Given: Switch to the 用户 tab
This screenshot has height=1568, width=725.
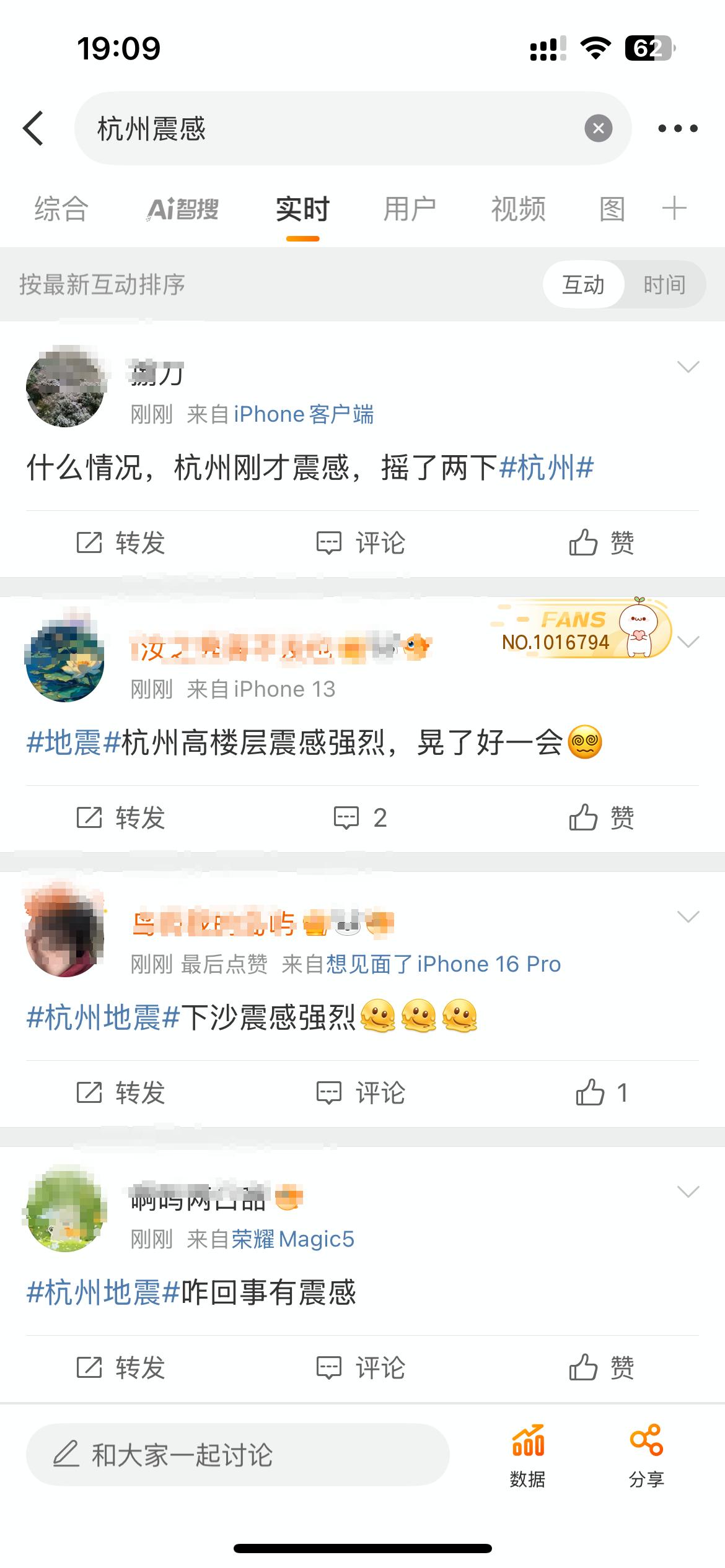Looking at the screenshot, I should (x=409, y=209).
